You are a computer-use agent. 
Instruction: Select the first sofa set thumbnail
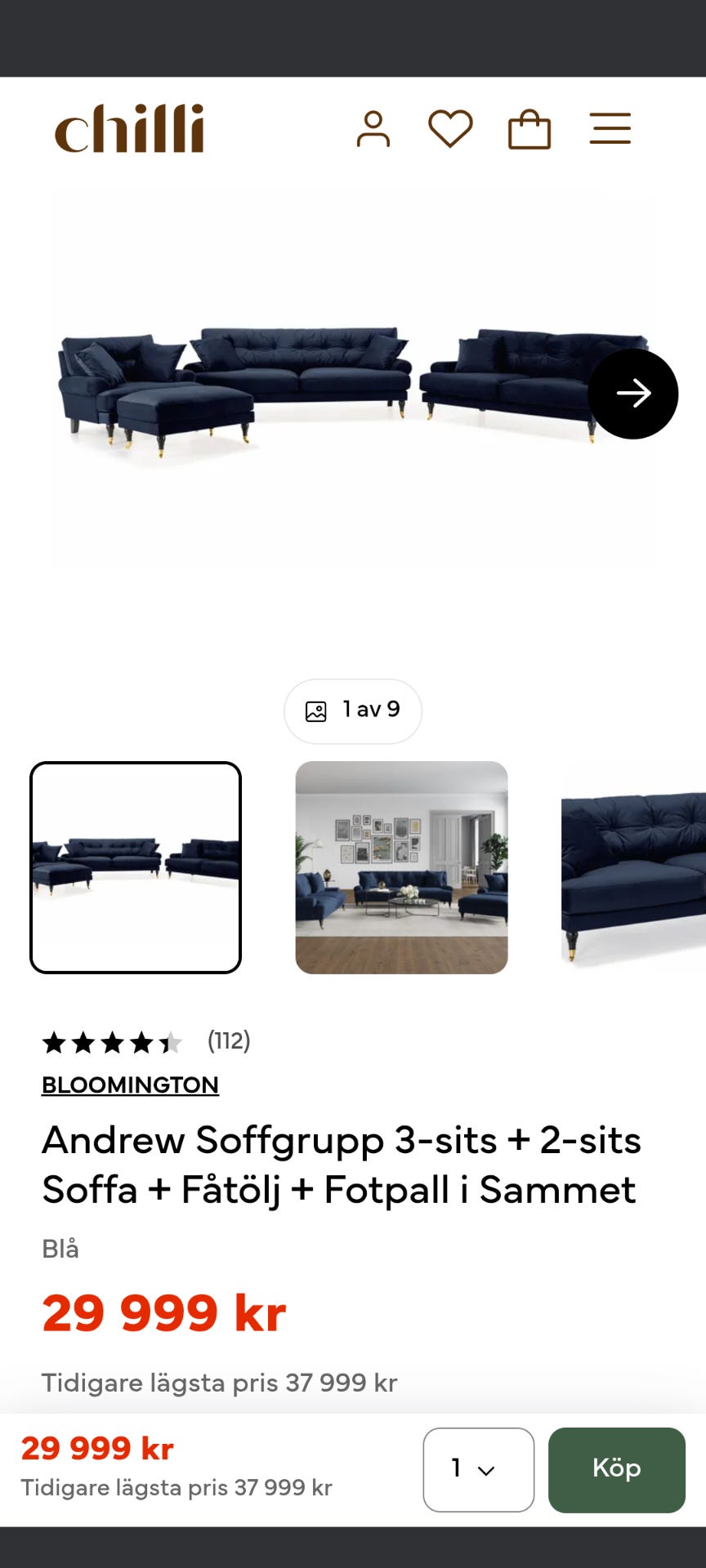pyautogui.click(x=136, y=868)
